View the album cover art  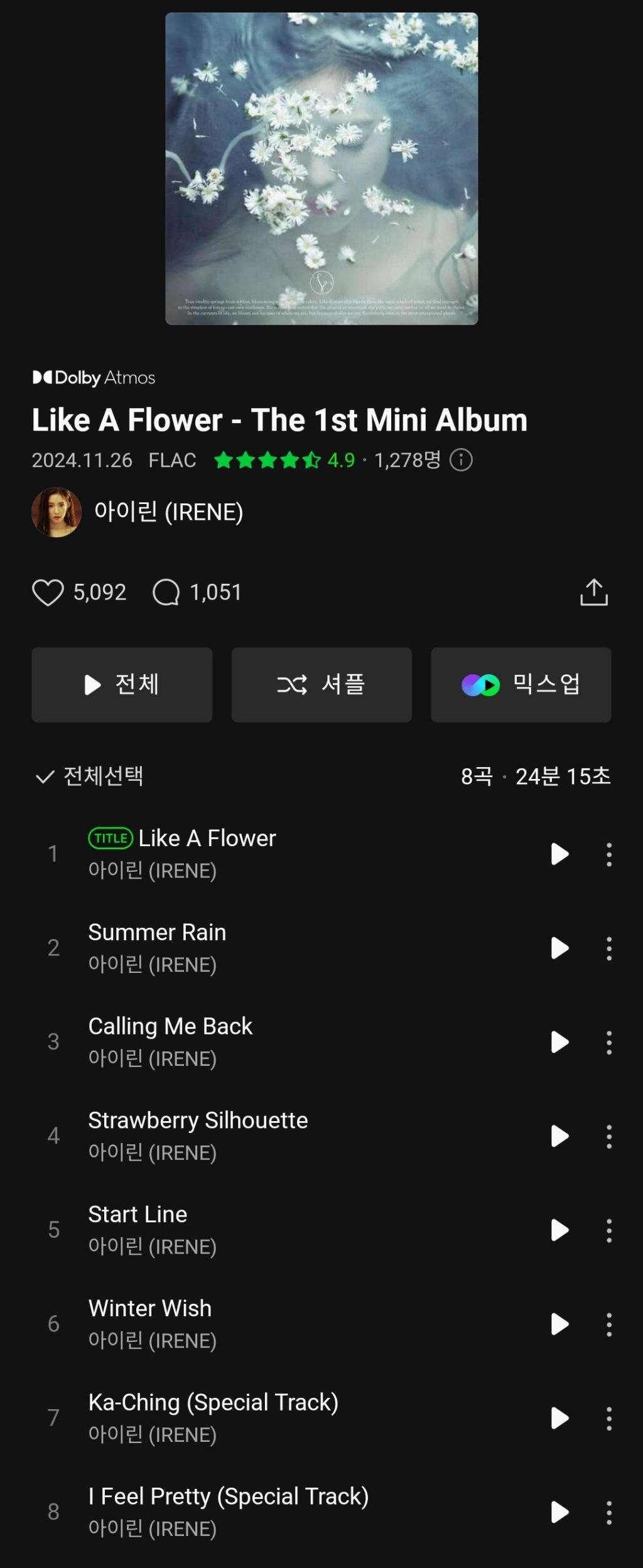[321, 168]
